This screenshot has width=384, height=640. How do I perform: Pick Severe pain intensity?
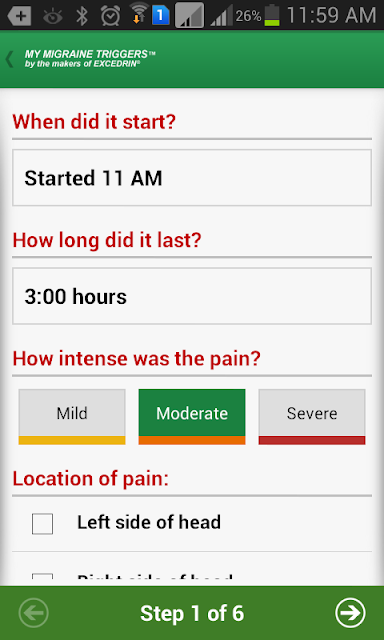click(312, 417)
